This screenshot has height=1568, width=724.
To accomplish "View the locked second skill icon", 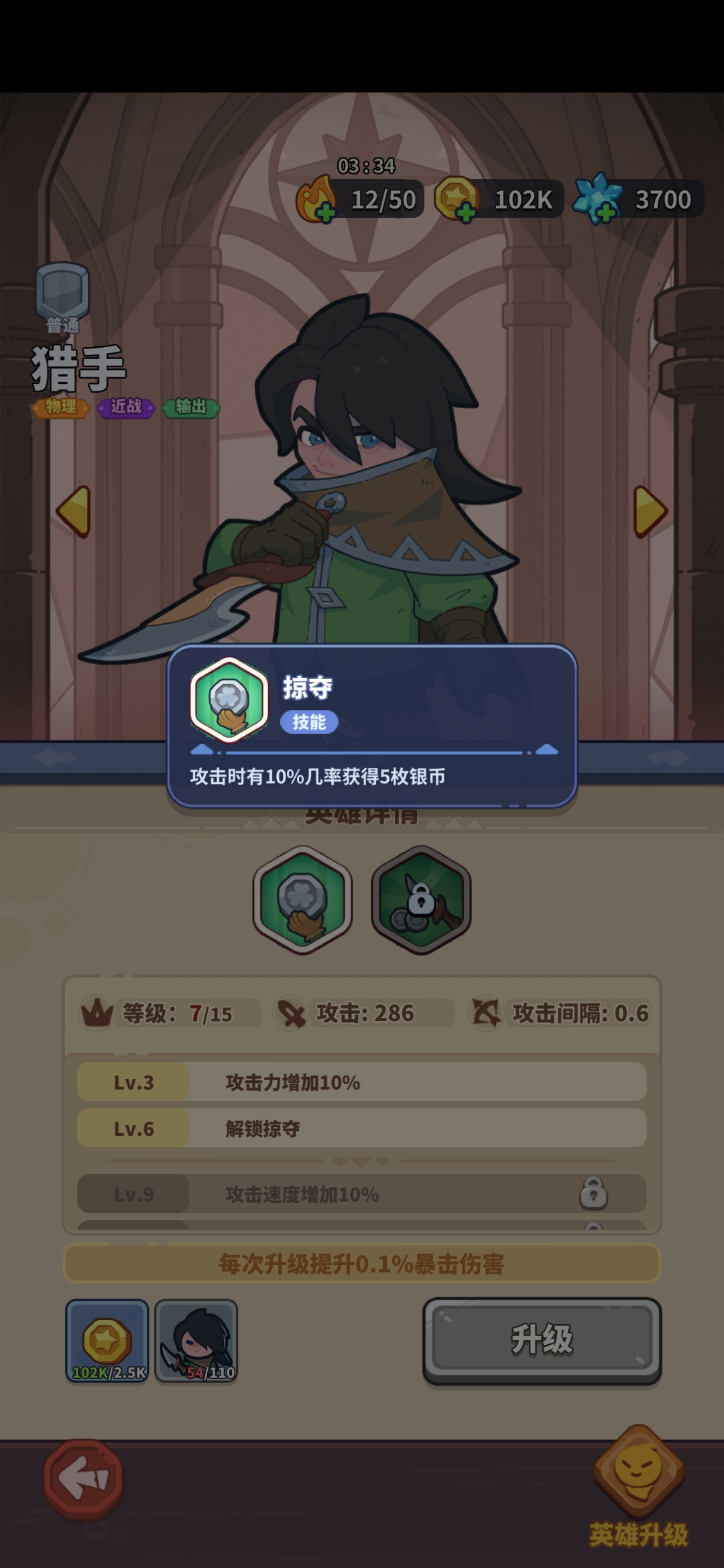I will pyautogui.click(x=421, y=899).
